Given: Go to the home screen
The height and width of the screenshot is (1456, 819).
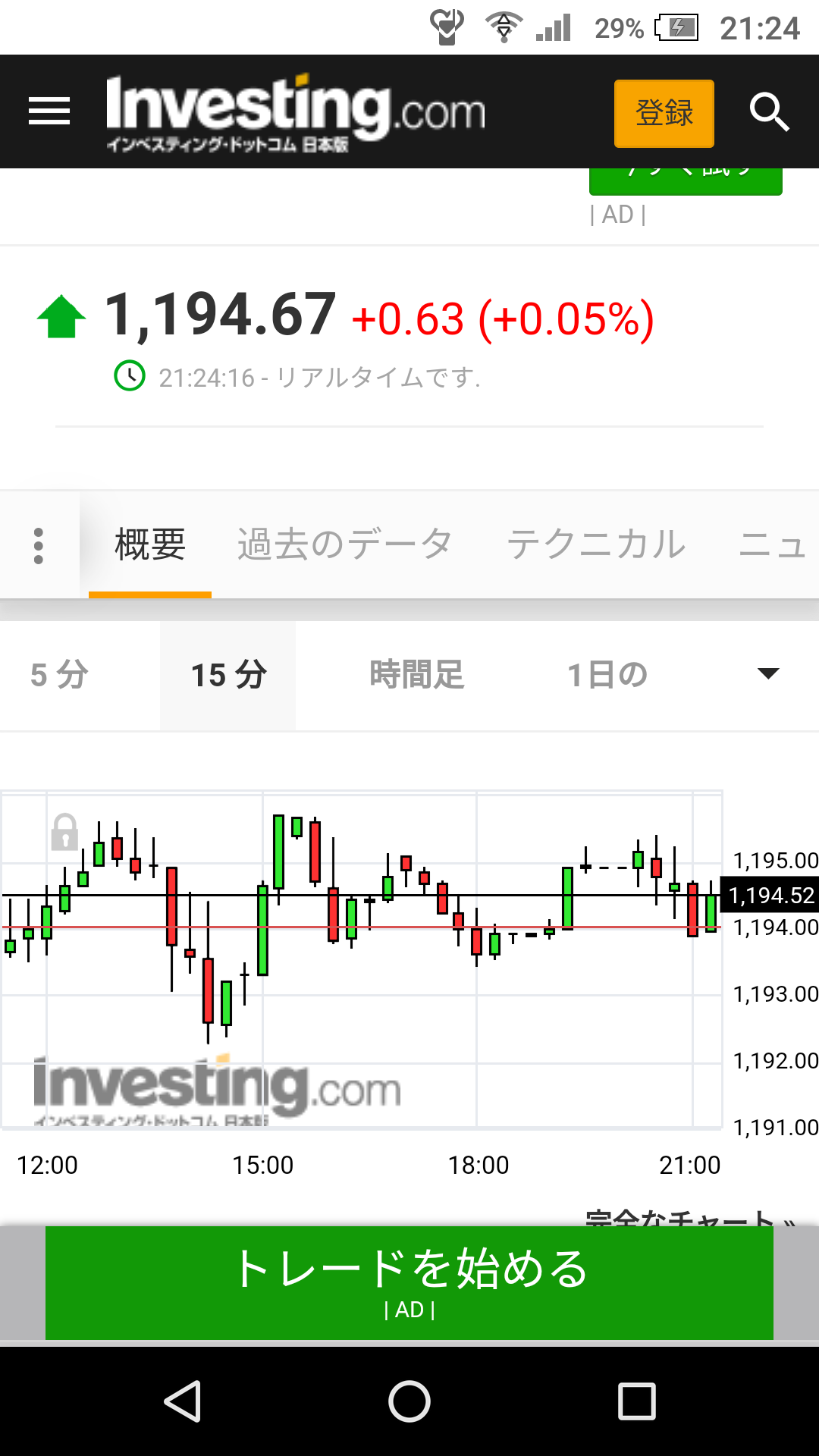Looking at the screenshot, I should click(409, 1401).
